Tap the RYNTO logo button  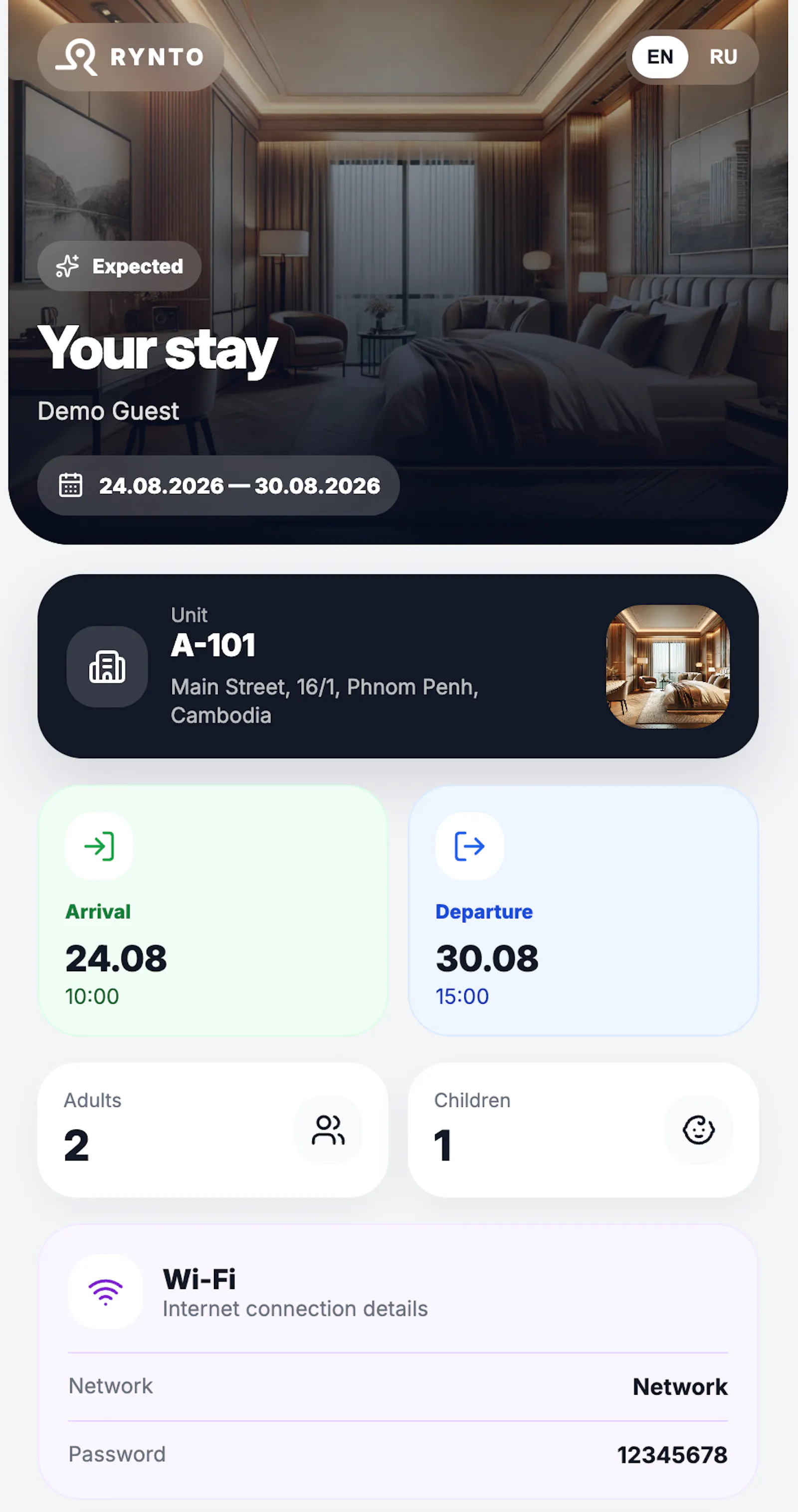click(131, 57)
